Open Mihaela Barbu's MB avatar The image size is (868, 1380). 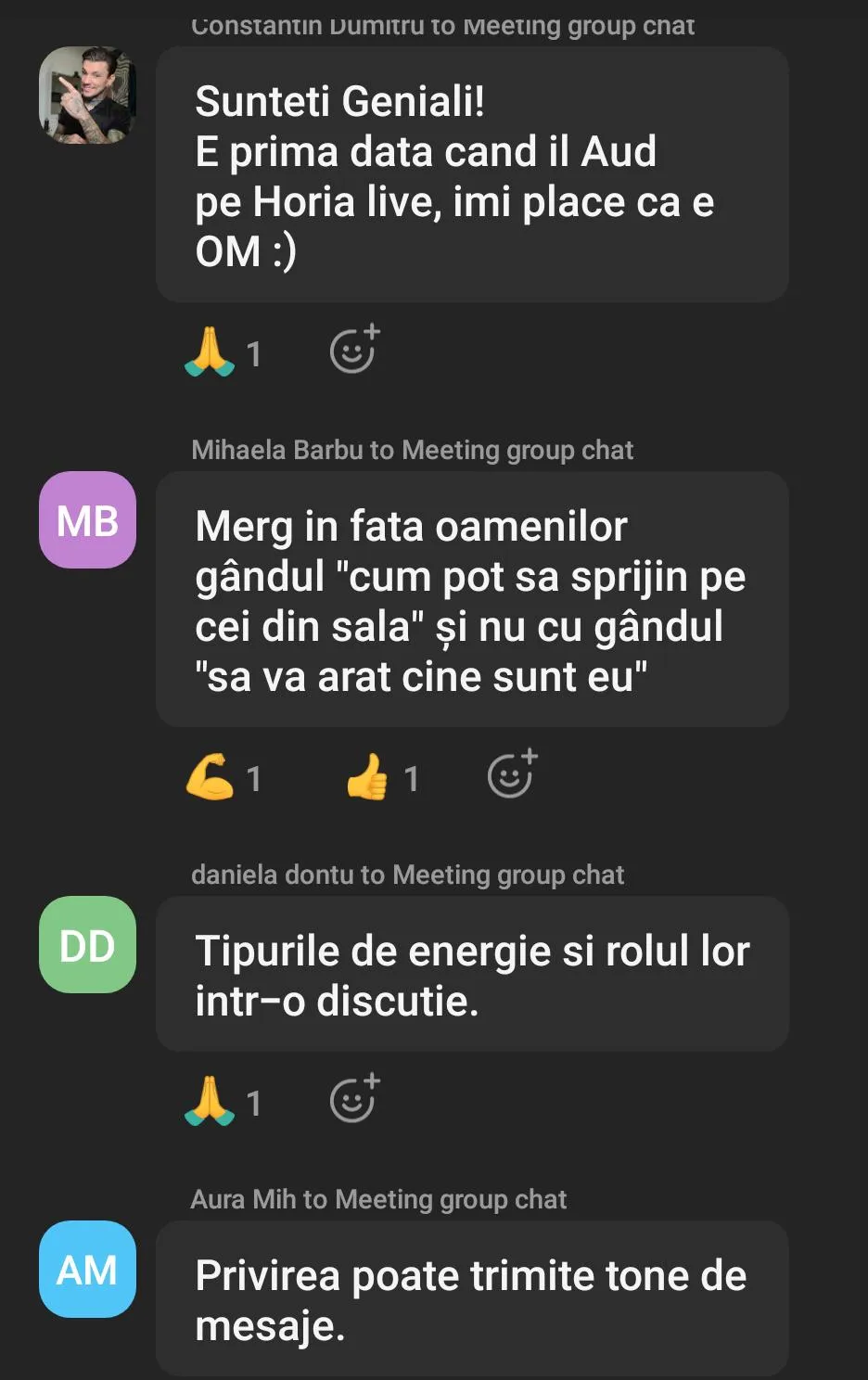click(x=87, y=520)
